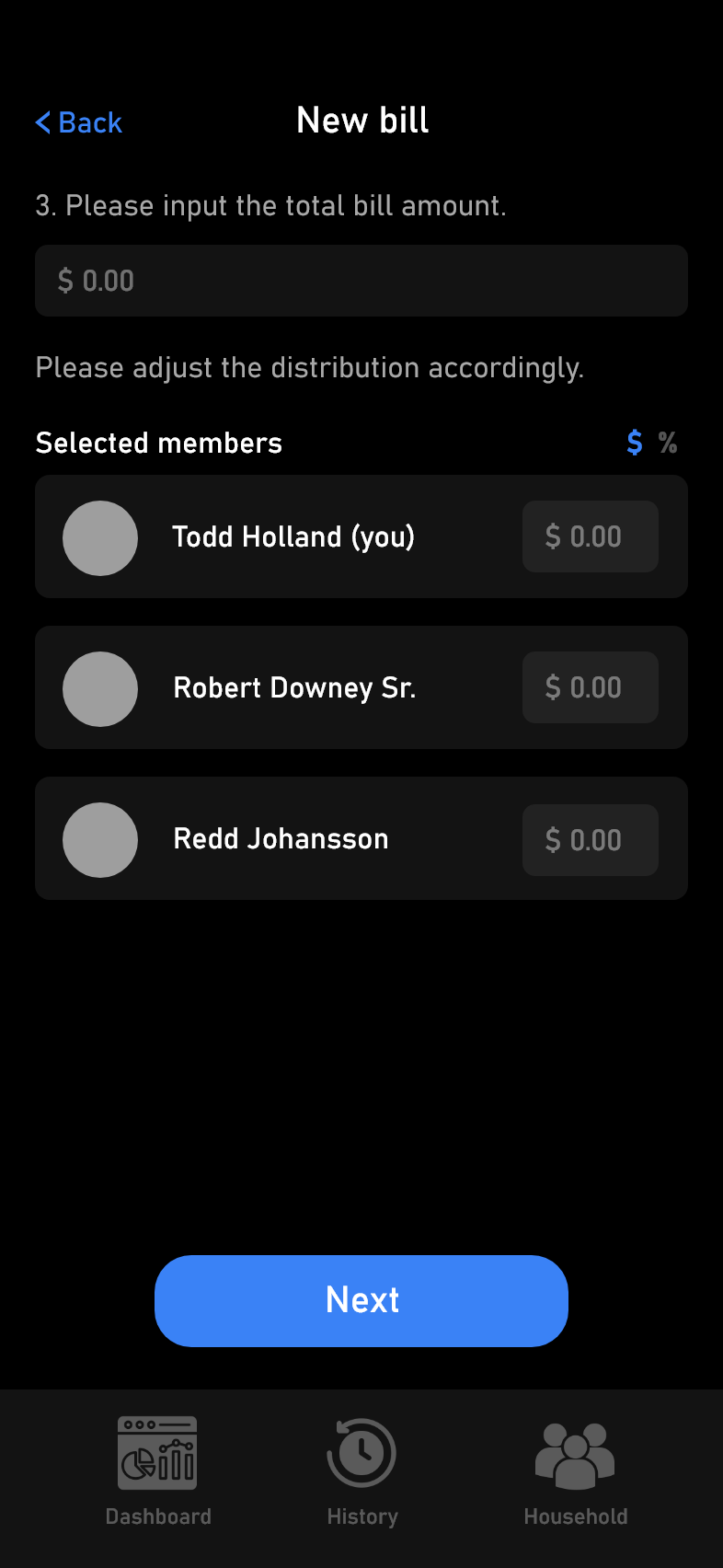
Task: Go to the Household tab
Action: pos(576,1471)
